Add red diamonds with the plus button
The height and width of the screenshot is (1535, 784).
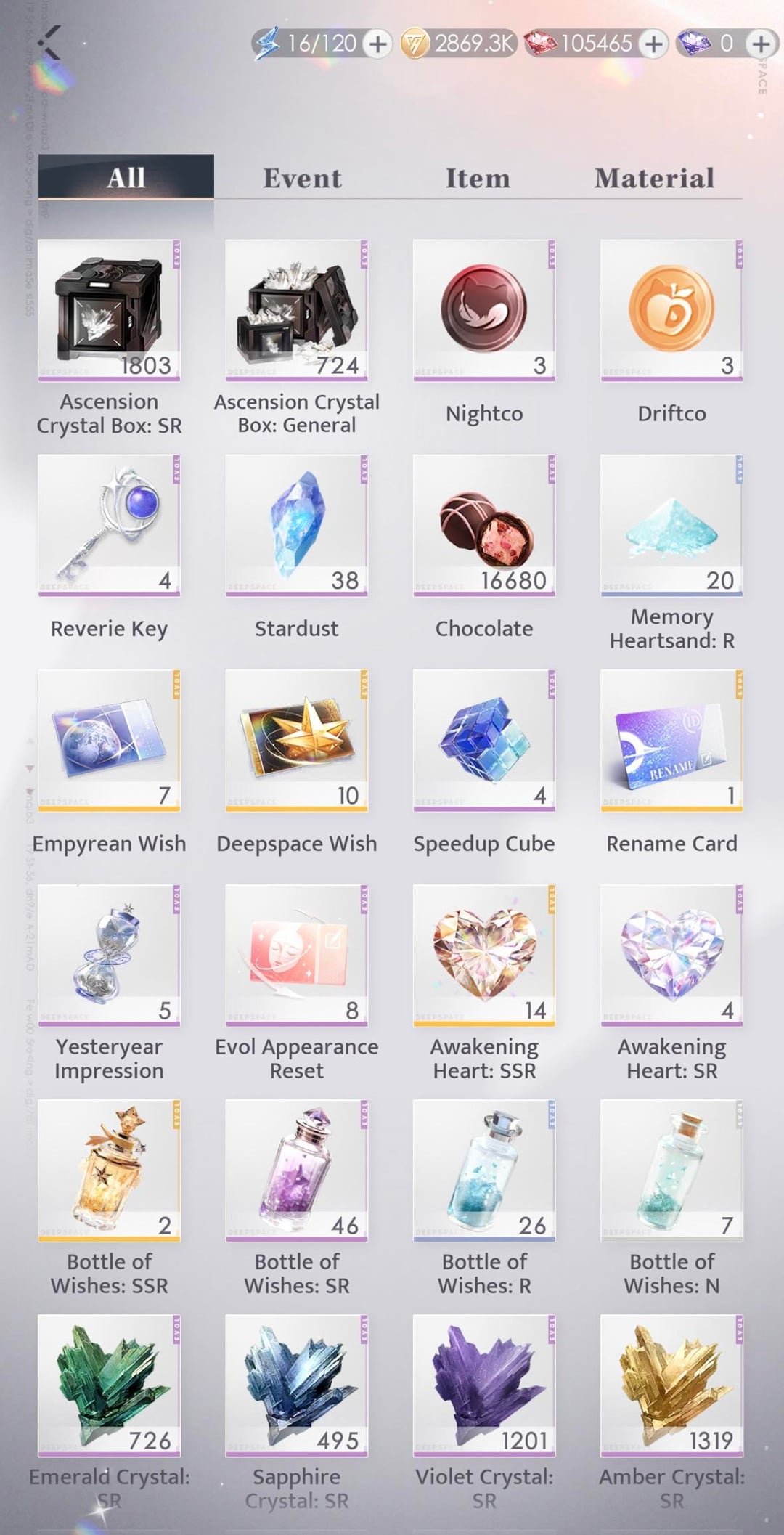tap(654, 44)
